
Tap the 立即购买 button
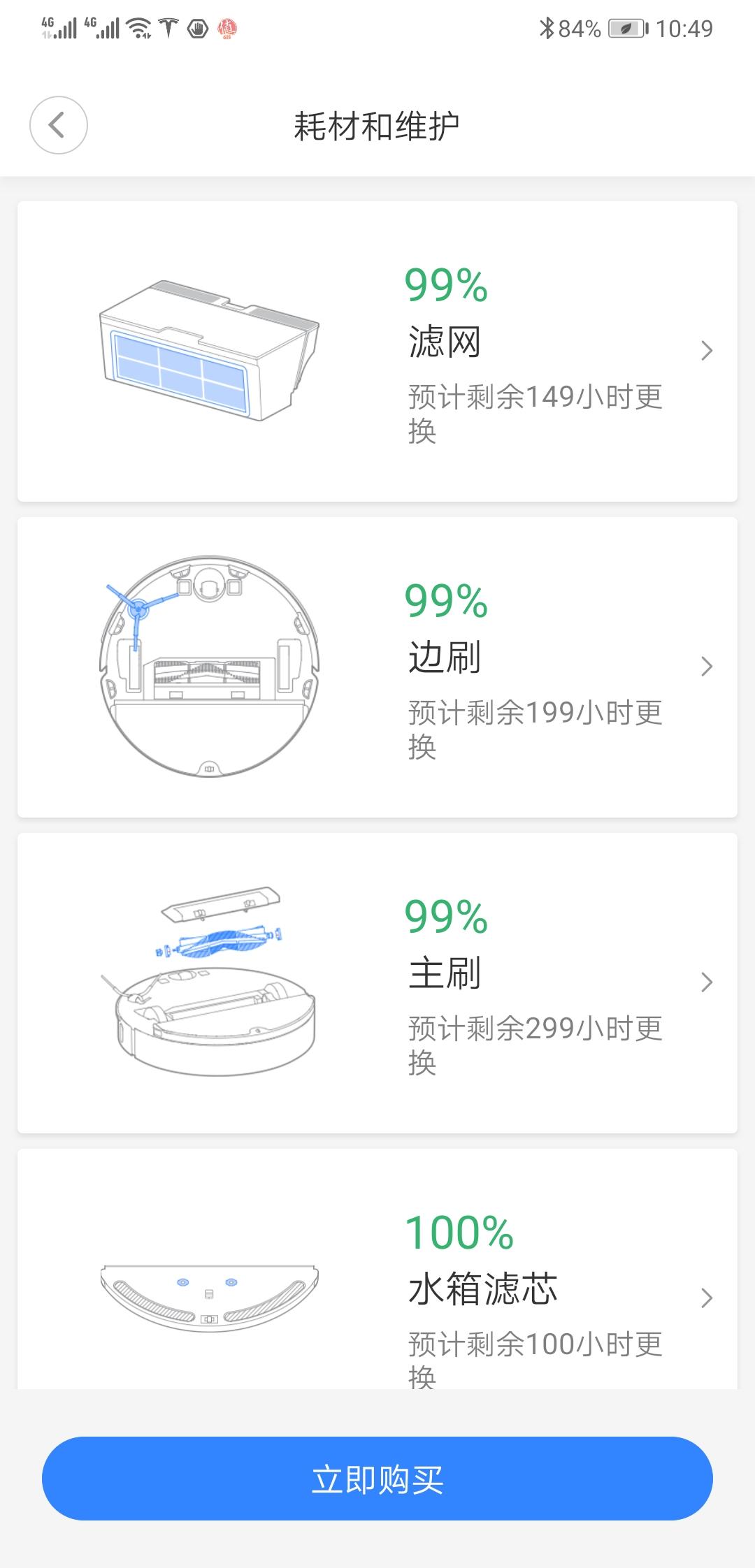[x=377, y=1479]
